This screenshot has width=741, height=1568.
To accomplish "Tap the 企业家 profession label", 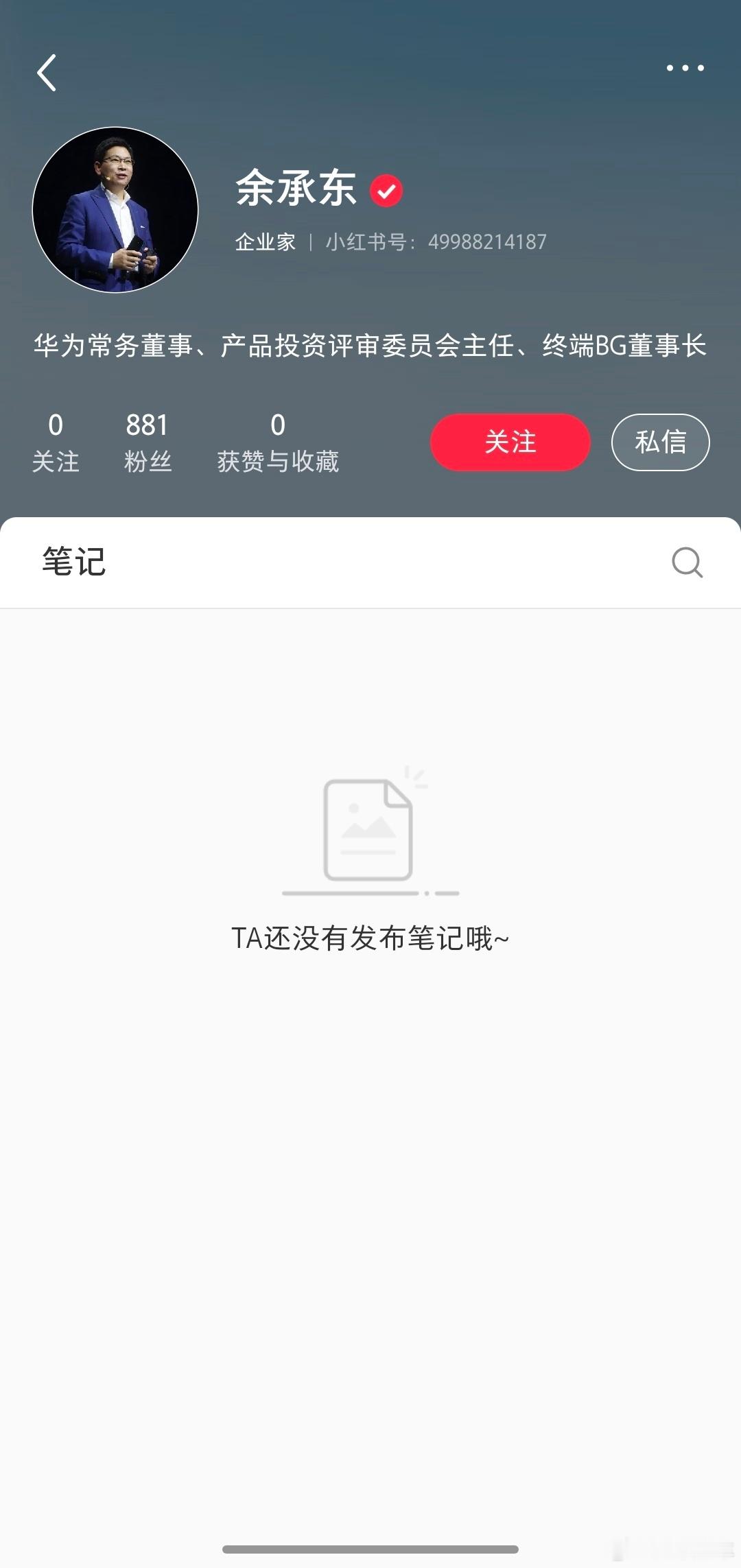I will click(x=265, y=241).
